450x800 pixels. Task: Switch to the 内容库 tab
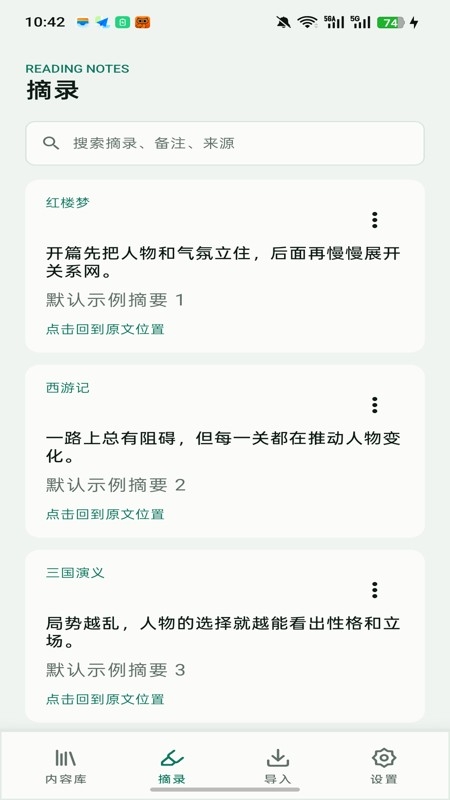(x=66, y=766)
